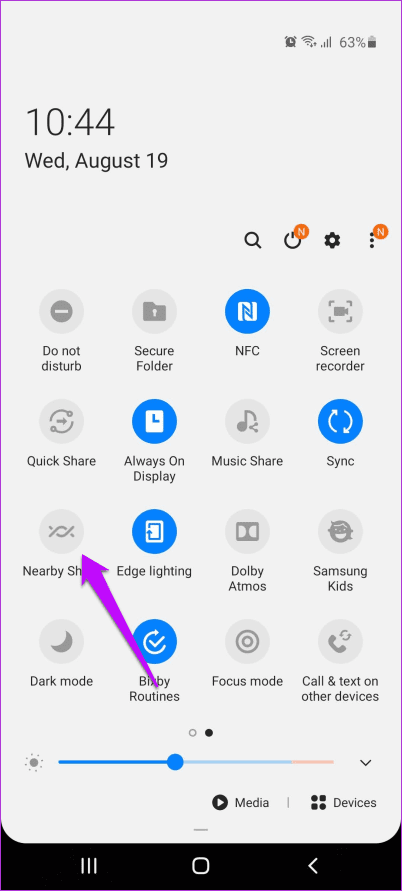Enable Do not disturb
402x891 pixels.
[x=61, y=311]
